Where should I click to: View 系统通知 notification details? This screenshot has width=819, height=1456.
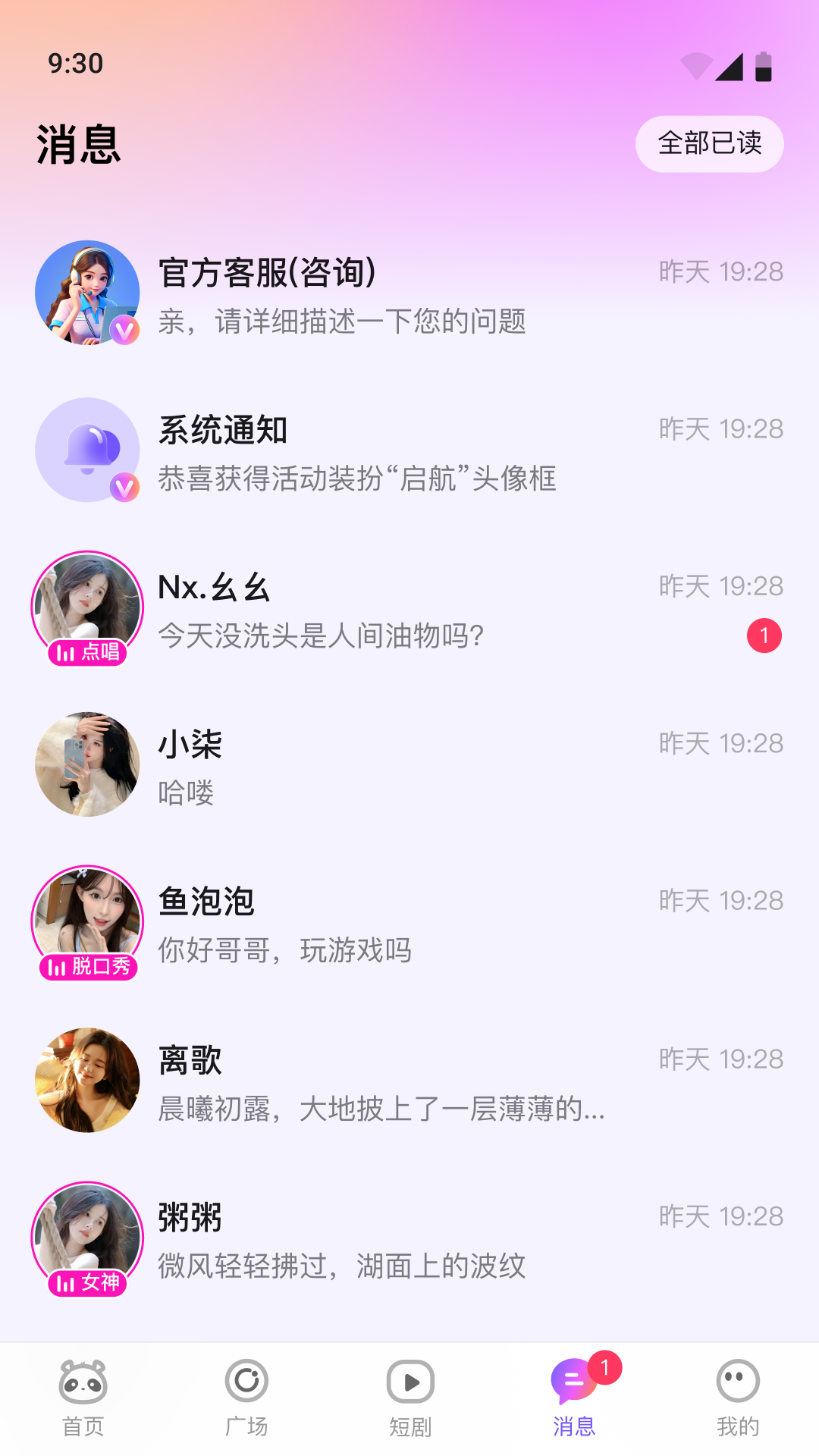click(409, 450)
